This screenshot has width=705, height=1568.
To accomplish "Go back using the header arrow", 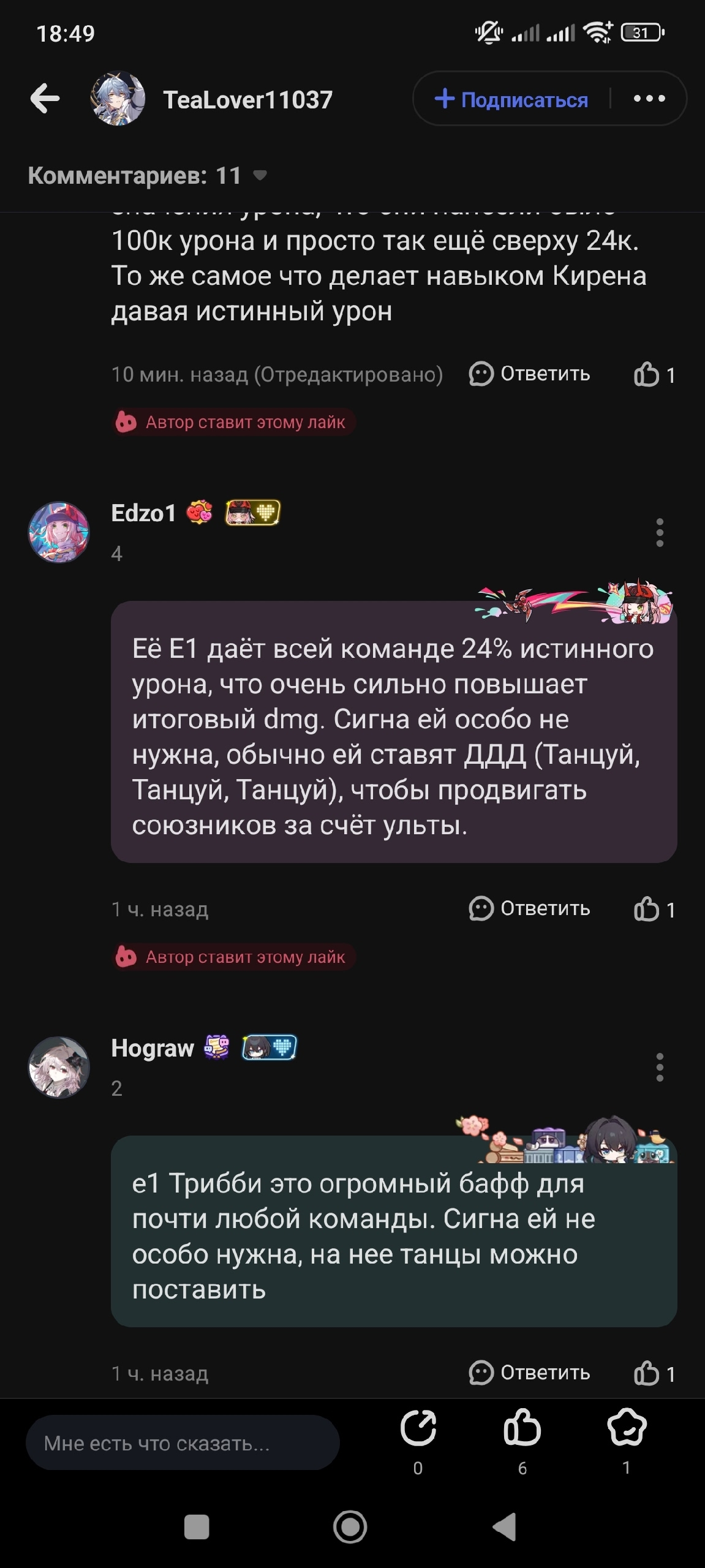I will 45,99.
